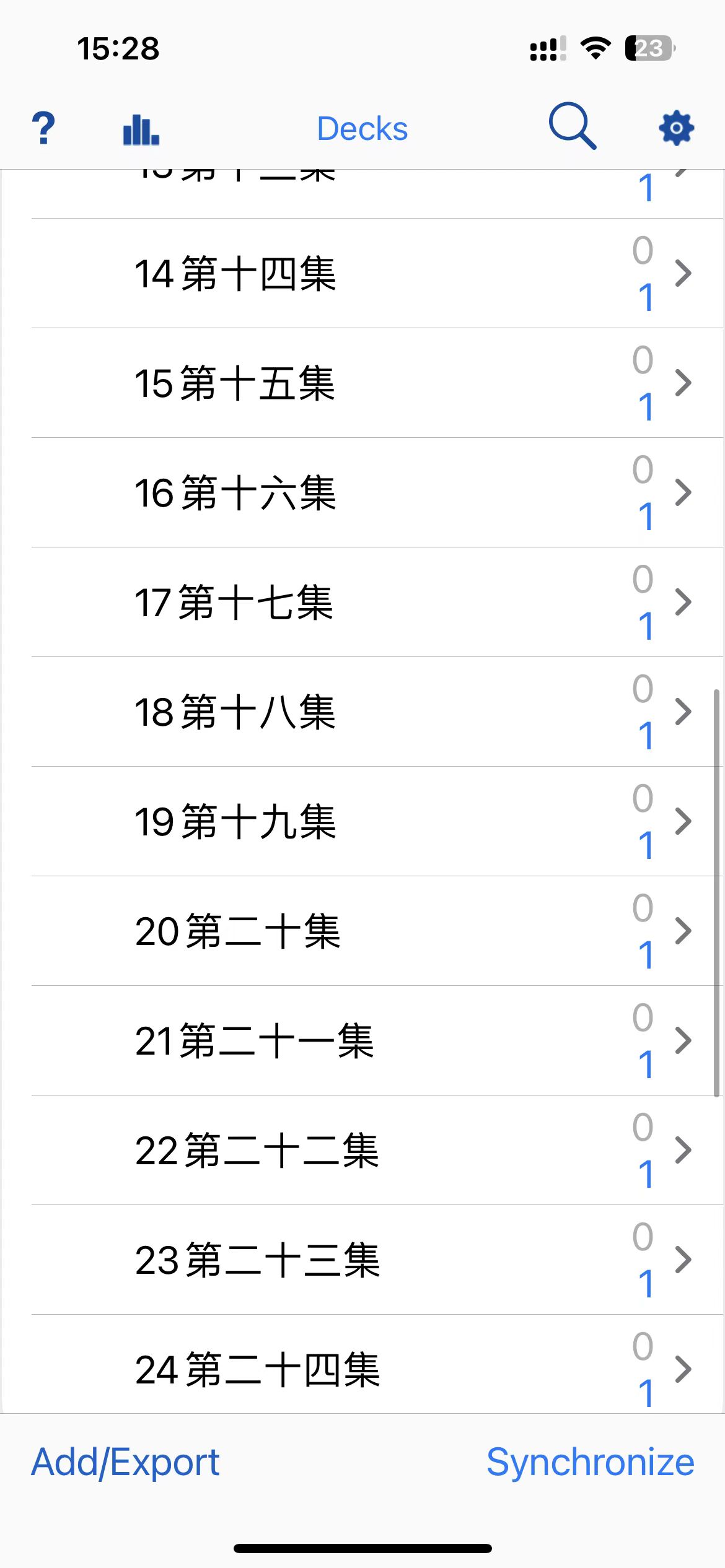725x1568 pixels.
Task: Open the statistics bar chart
Action: (x=141, y=129)
